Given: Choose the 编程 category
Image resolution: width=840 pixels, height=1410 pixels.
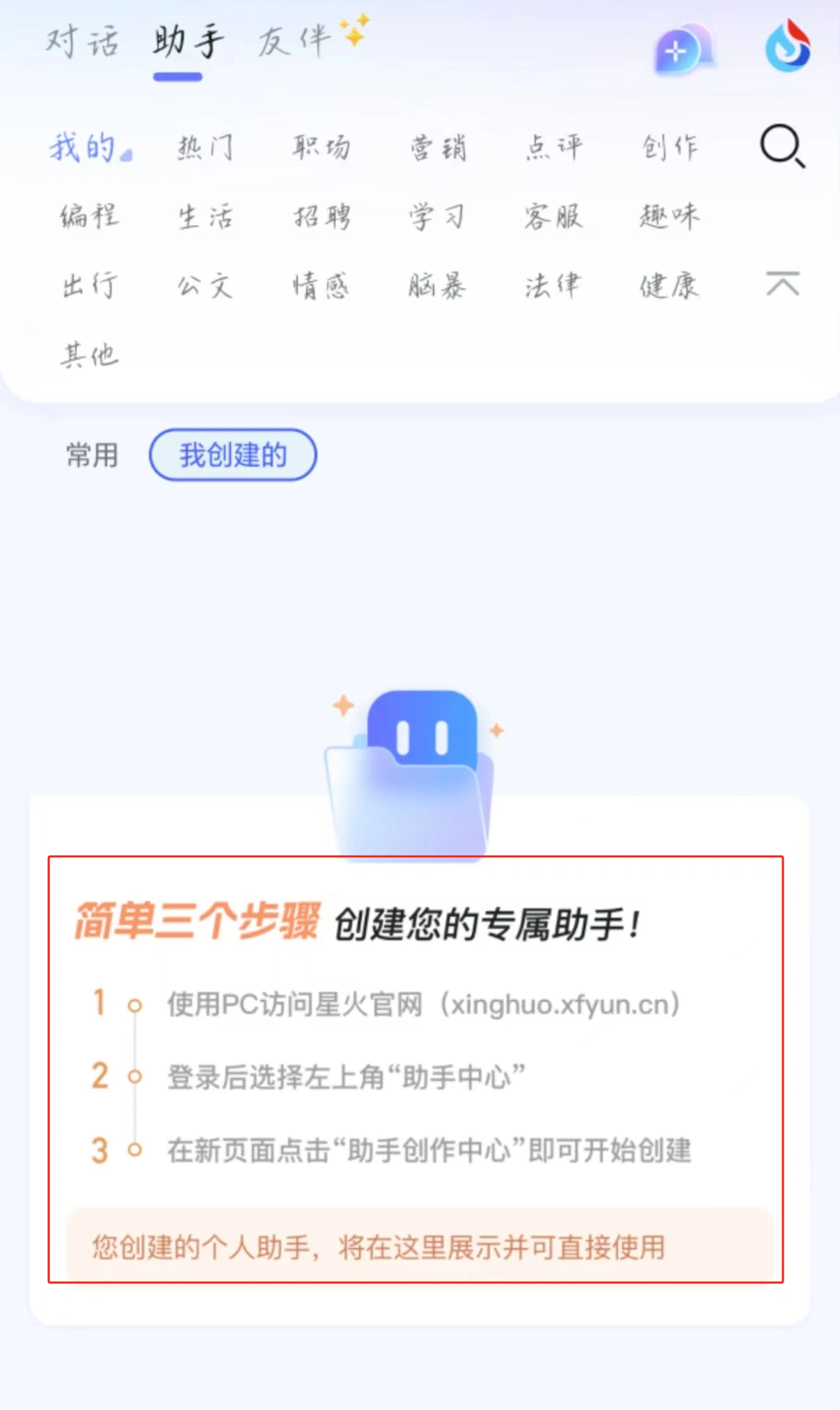Looking at the screenshot, I should 89,217.
